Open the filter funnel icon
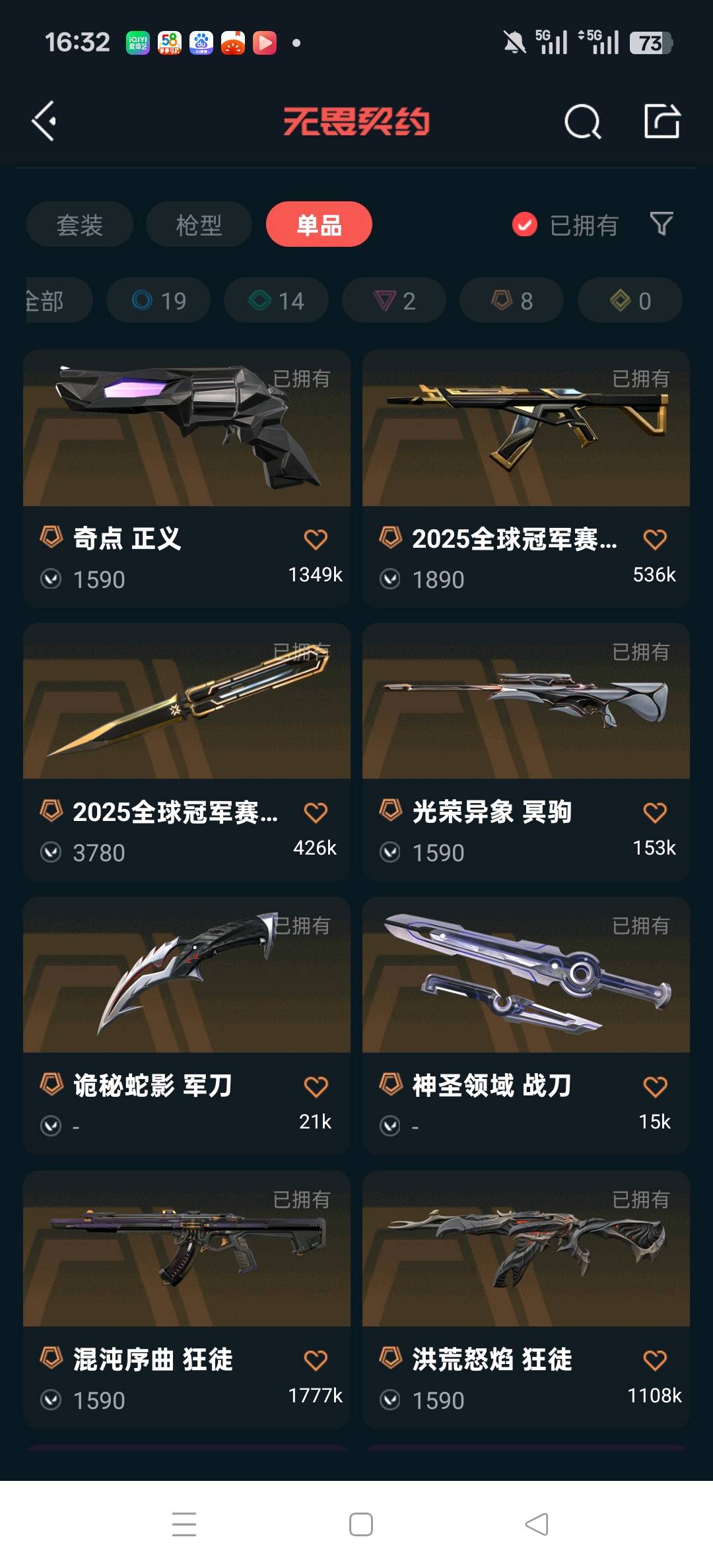 pyautogui.click(x=662, y=224)
